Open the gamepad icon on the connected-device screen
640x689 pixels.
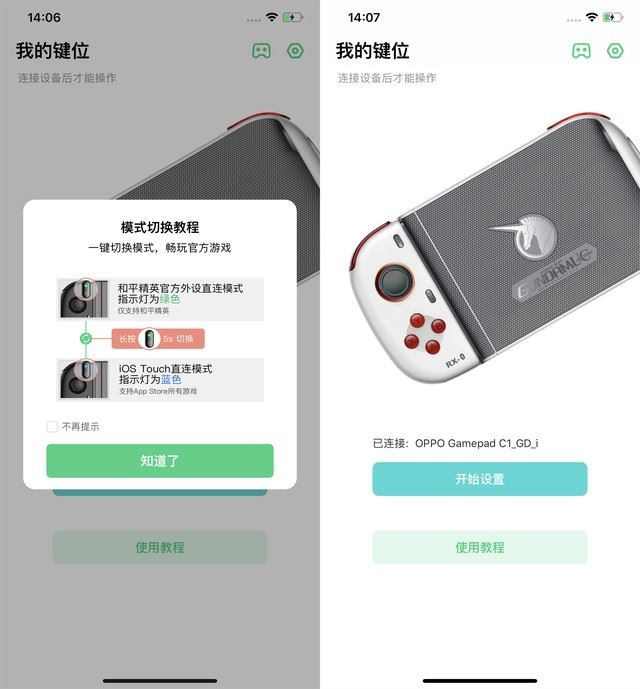pos(581,50)
